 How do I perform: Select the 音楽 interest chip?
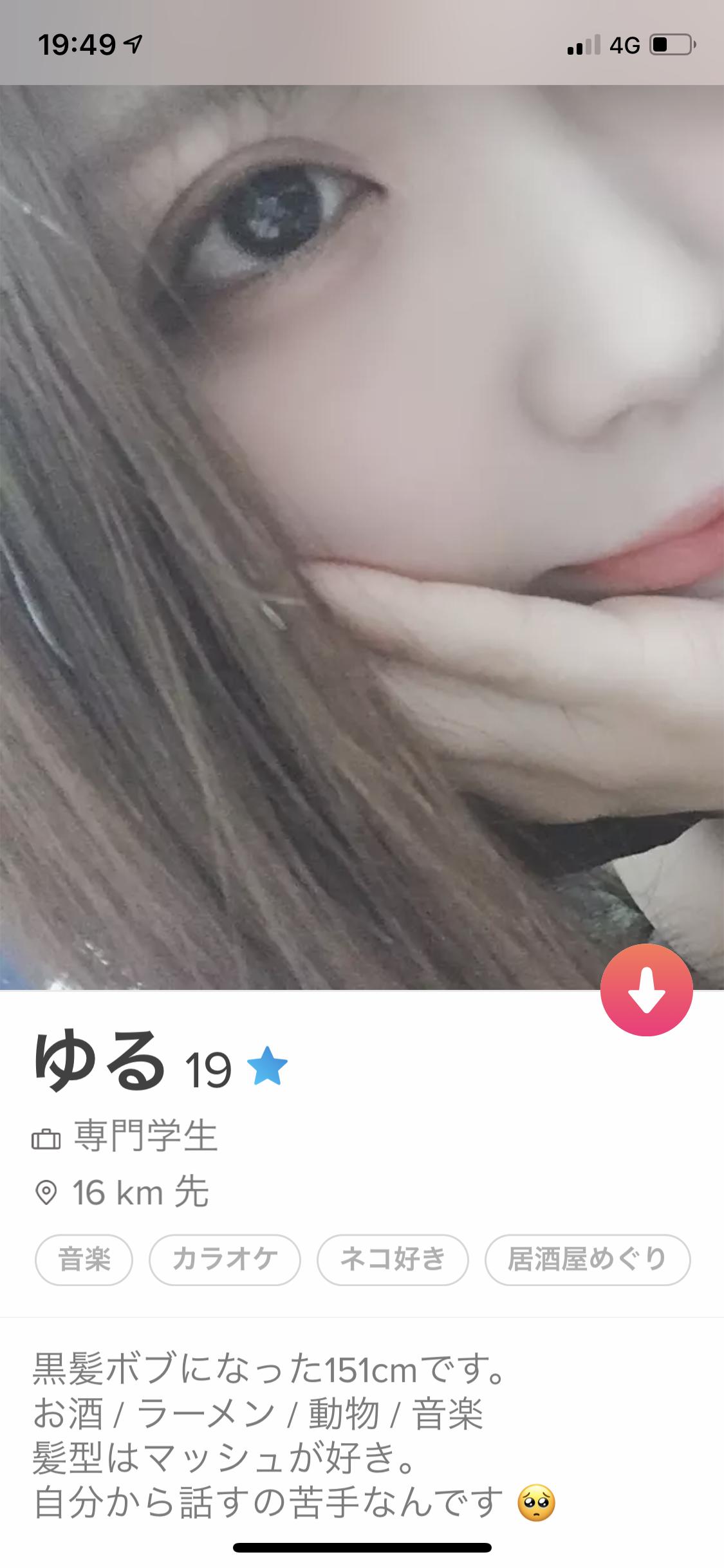(x=84, y=1259)
